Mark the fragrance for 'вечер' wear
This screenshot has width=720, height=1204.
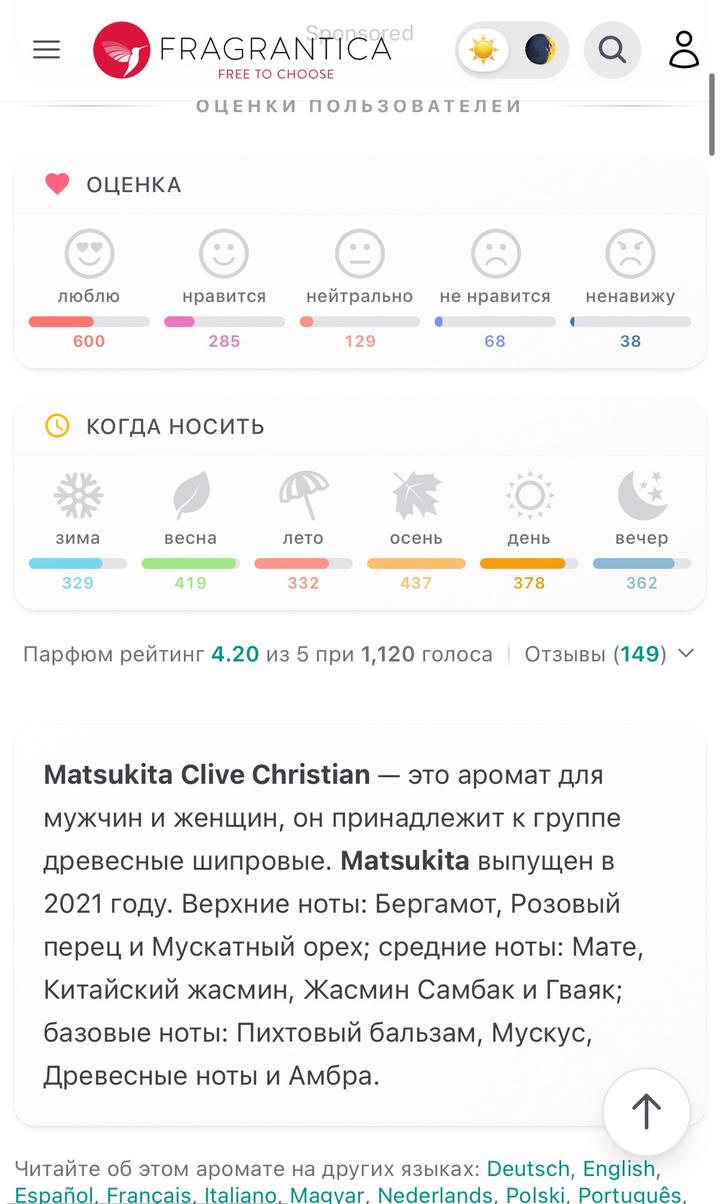(x=642, y=496)
